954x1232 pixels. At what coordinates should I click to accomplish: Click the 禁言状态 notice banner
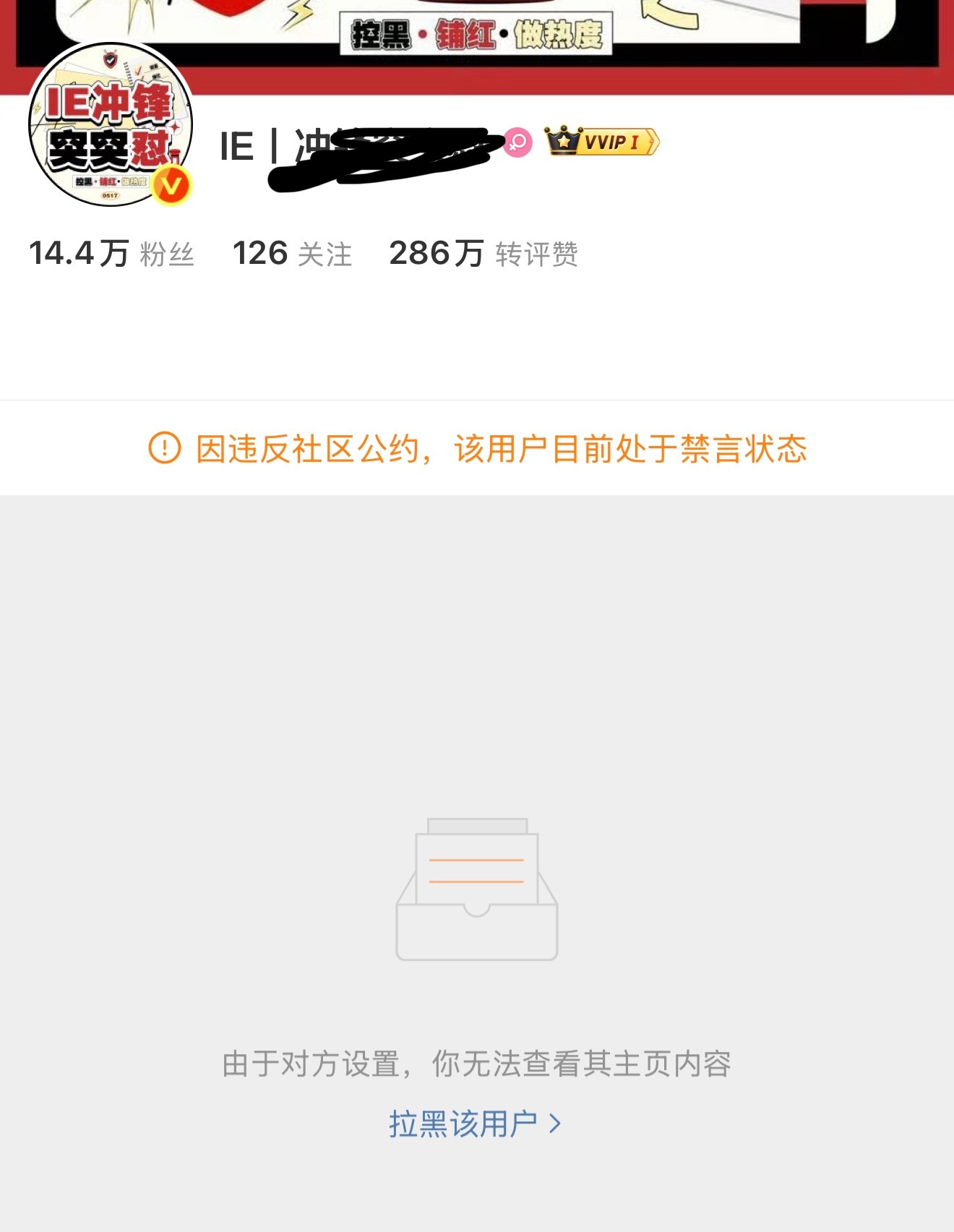477,448
